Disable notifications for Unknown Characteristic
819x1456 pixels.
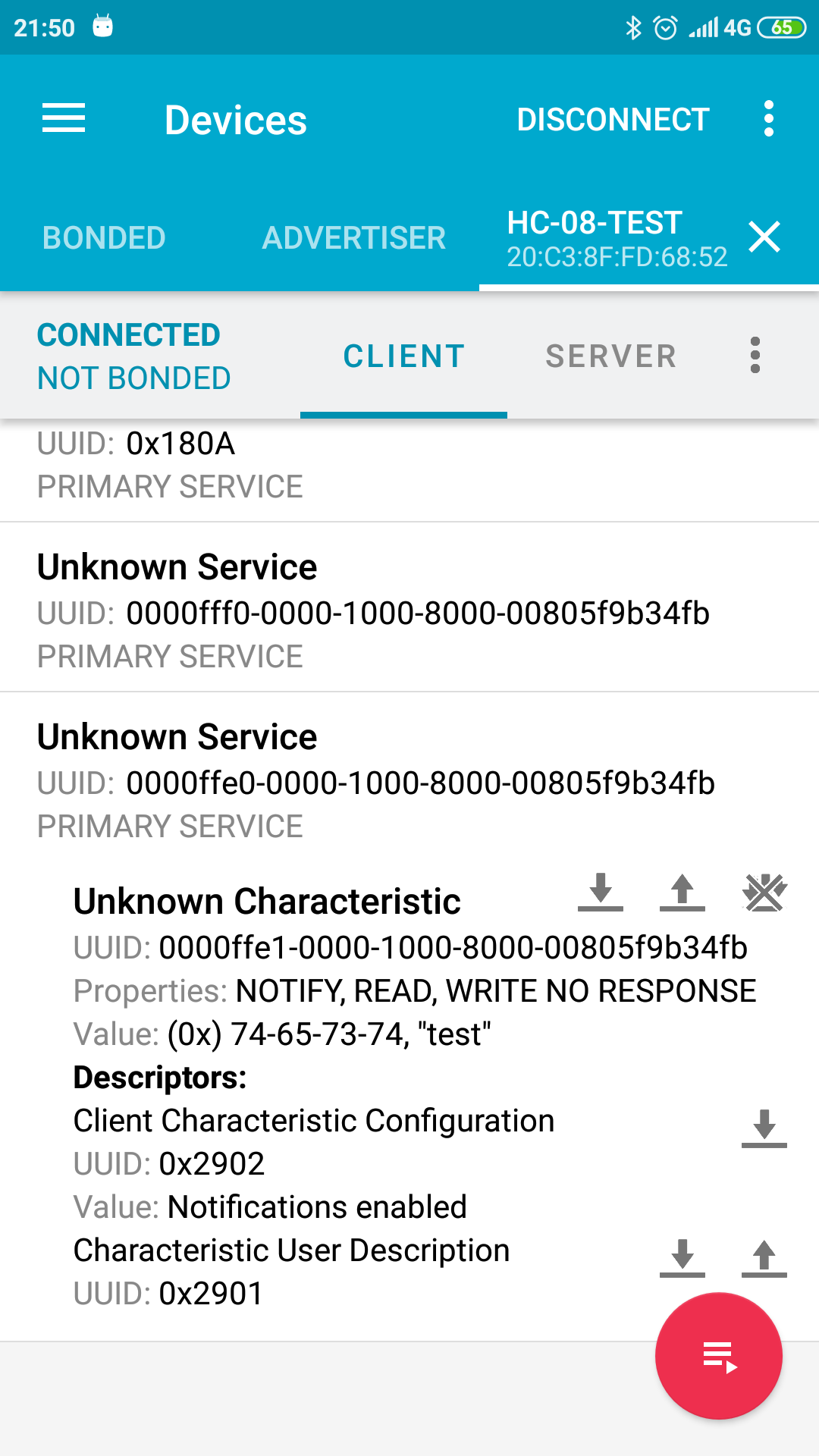[x=764, y=892]
